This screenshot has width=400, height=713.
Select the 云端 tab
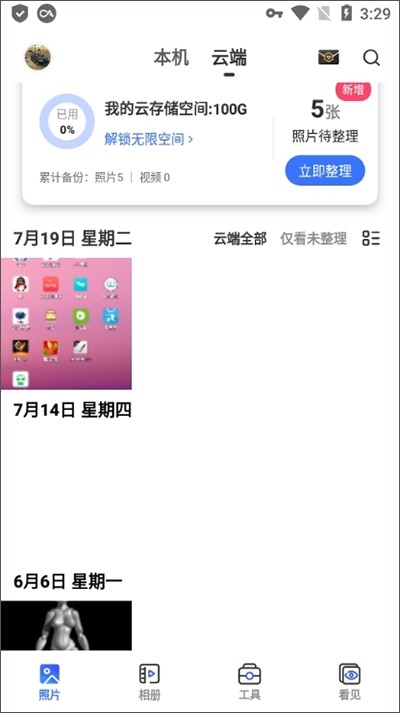[229, 58]
